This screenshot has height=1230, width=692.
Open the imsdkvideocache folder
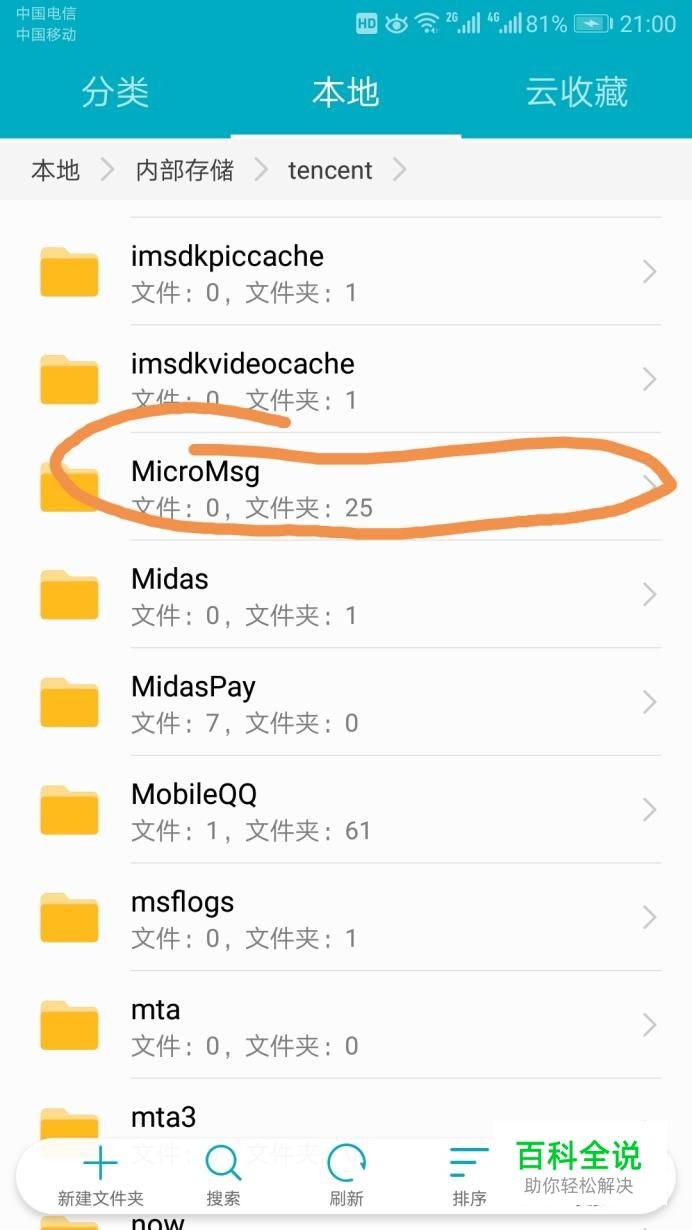click(345, 380)
